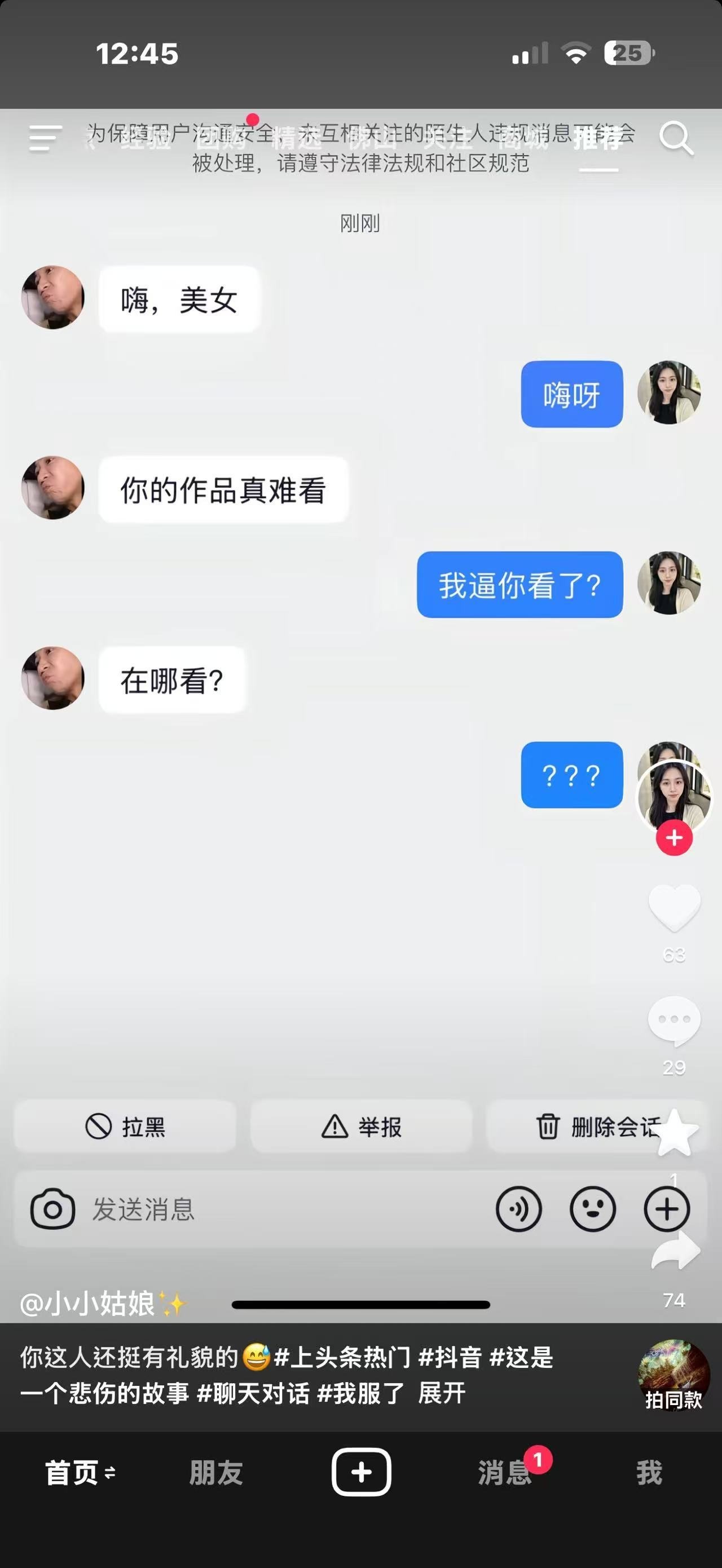Screen dimensions: 722x1568
Task: Open the search icon at top right
Action: click(676, 138)
